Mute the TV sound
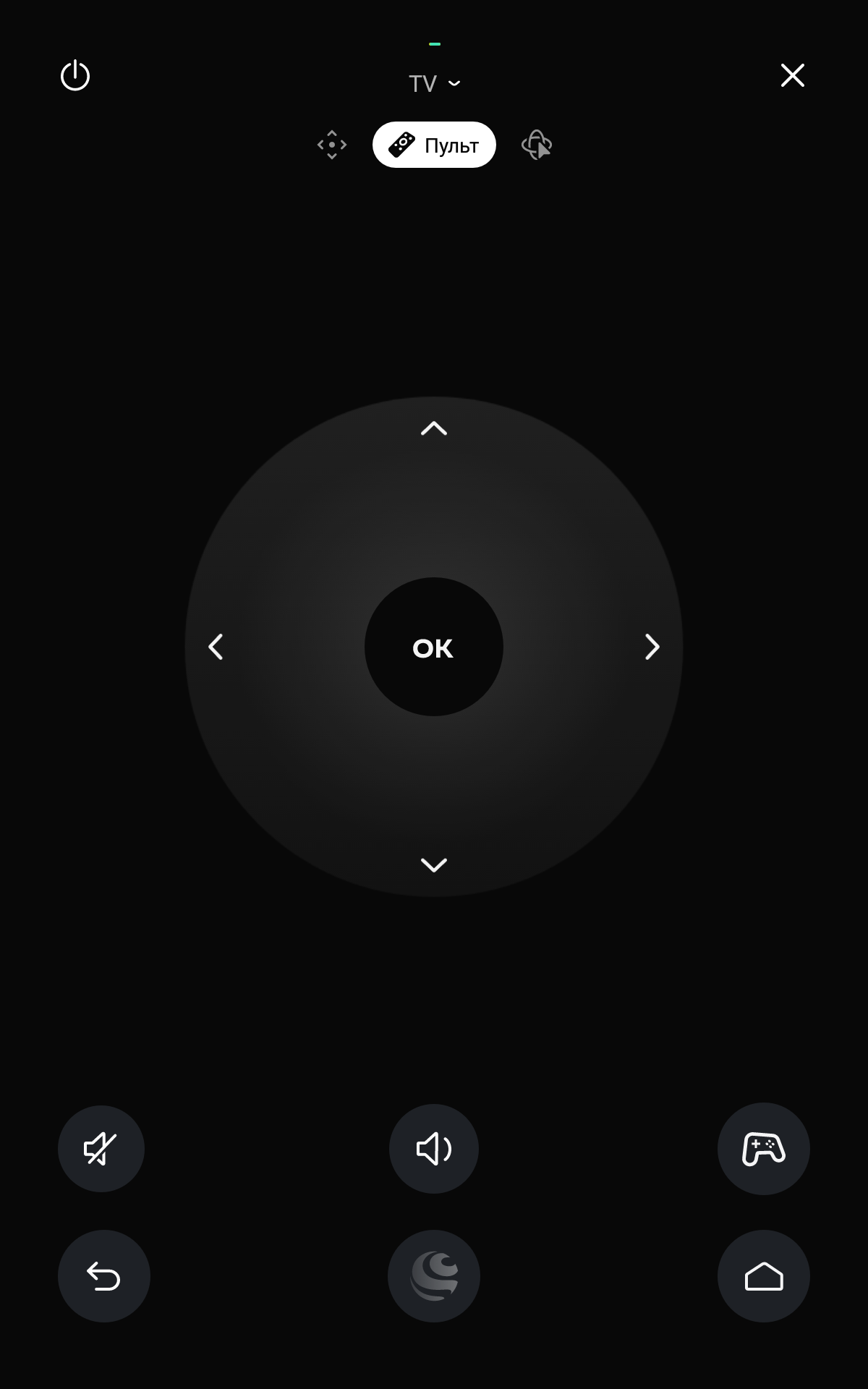Screen dimensions: 868x1389 tap(101, 1149)
